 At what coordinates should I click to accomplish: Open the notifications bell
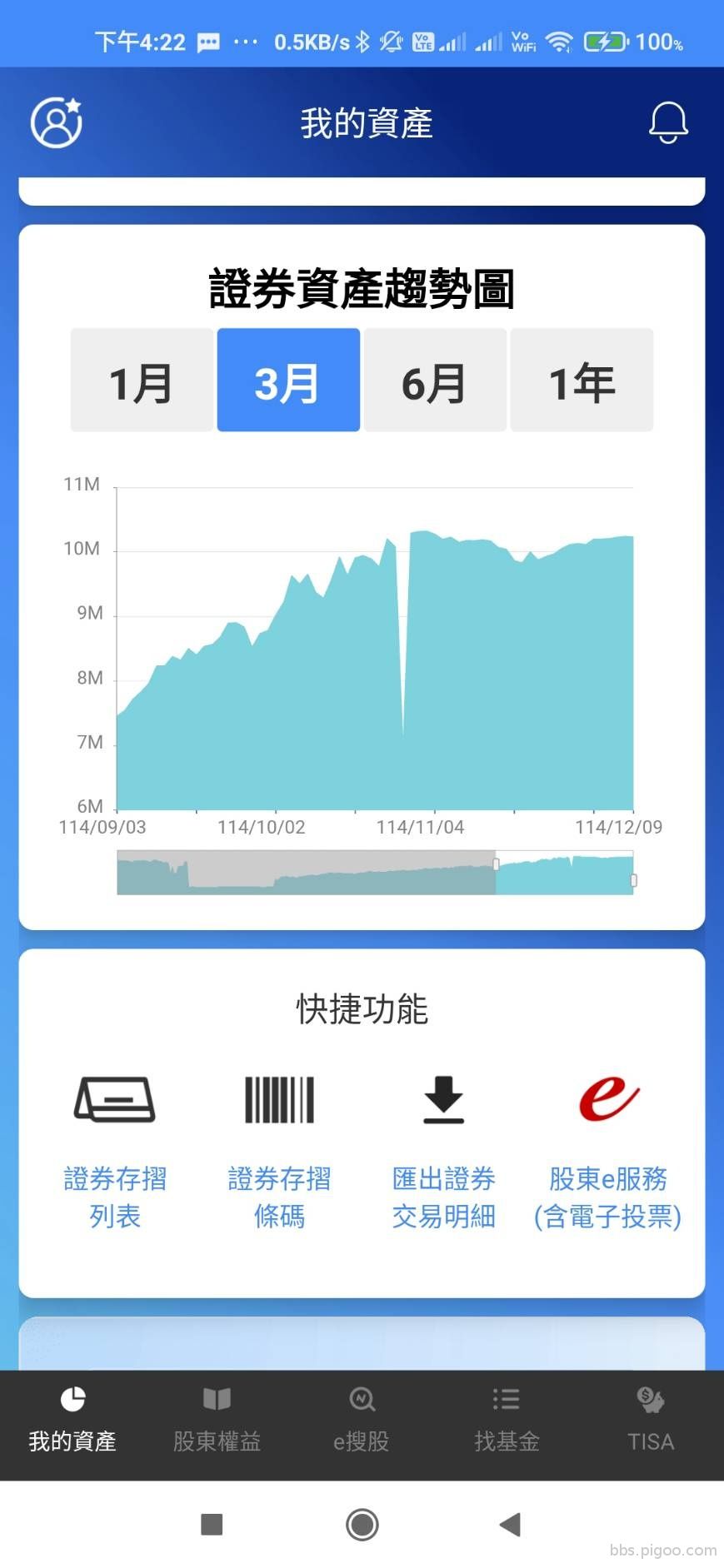pos(668,123)
